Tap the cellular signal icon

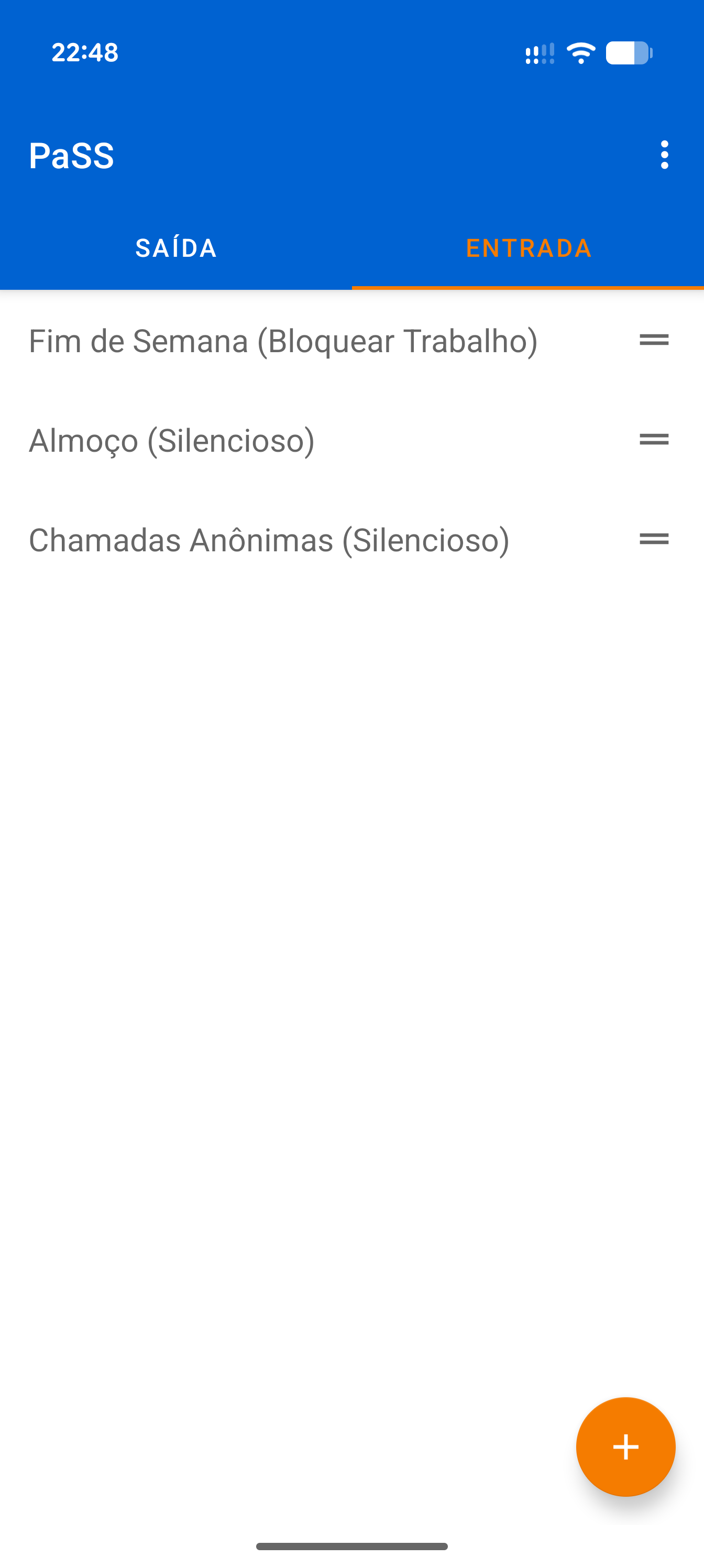(538, 53)
